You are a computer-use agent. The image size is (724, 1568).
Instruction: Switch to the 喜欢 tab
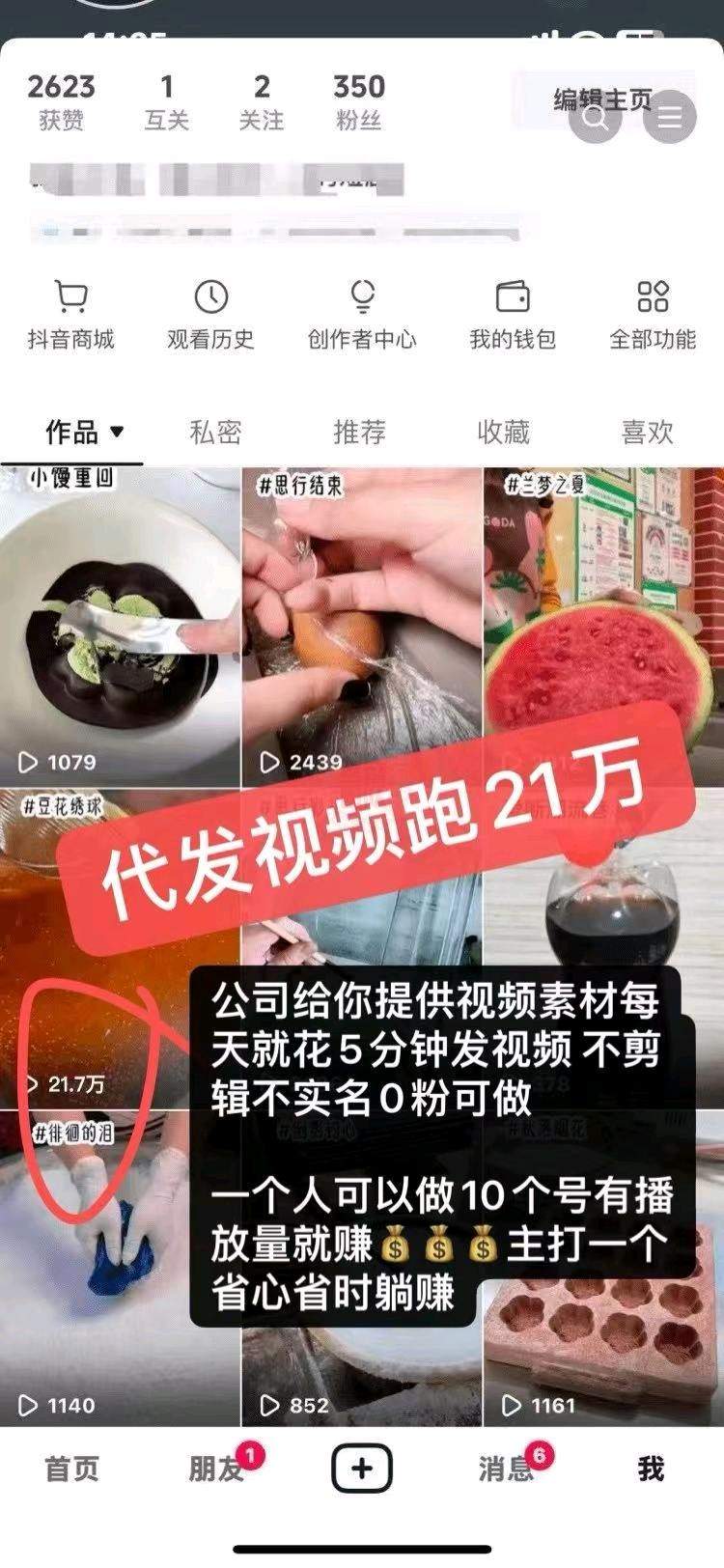click(x=647, y=432)
